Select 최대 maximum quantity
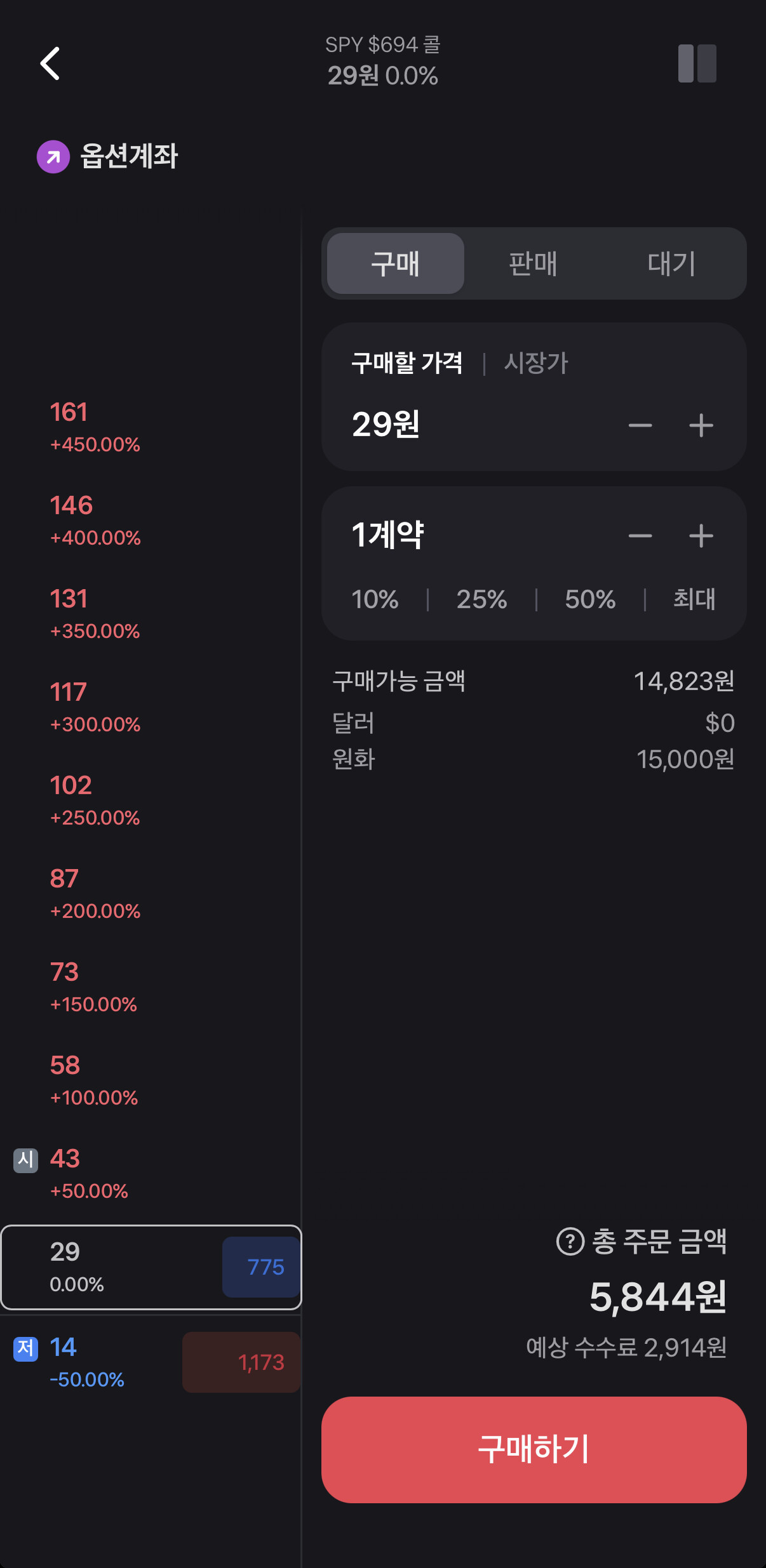This screenshot has height=1568, width=766. [x=694, y=599]
